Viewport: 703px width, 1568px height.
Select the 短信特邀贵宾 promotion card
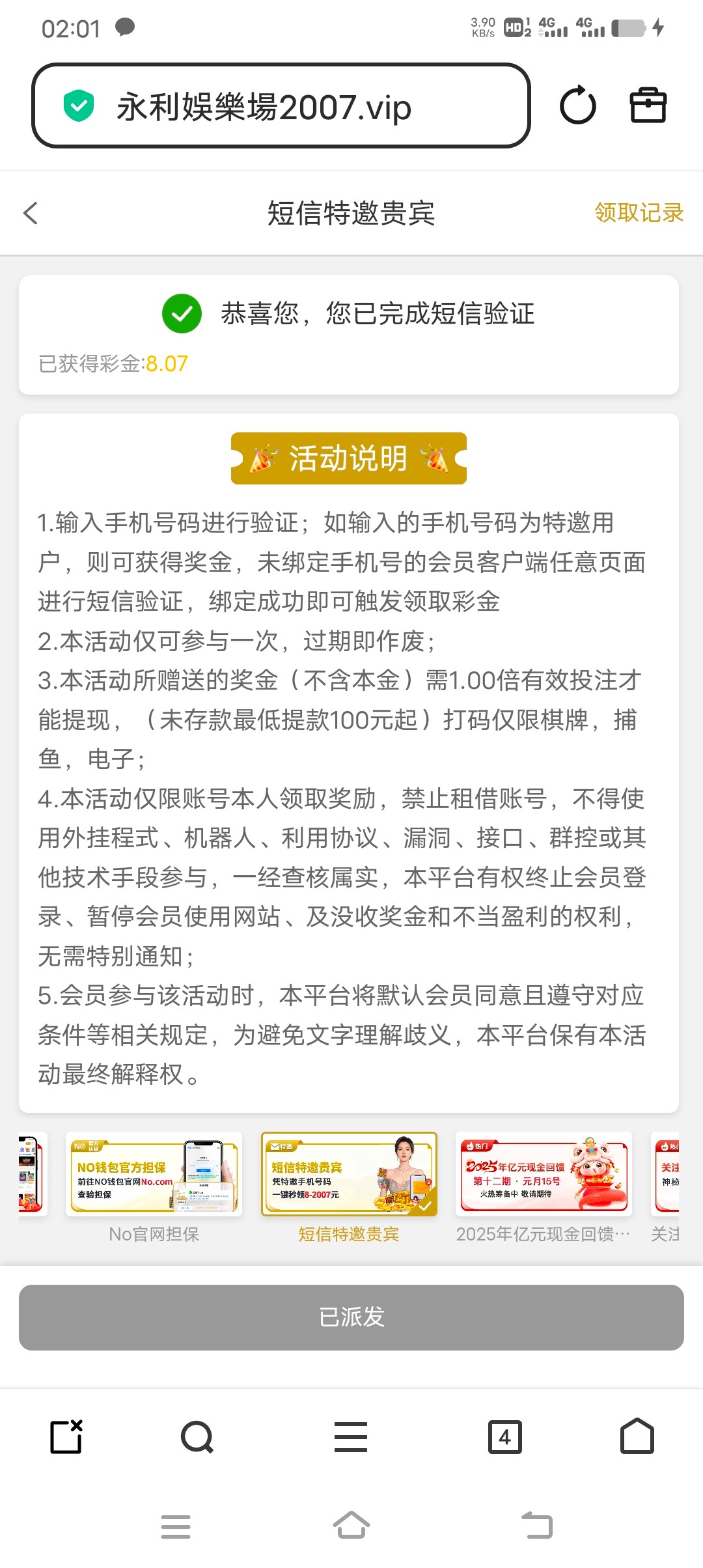coord(349,1175)
